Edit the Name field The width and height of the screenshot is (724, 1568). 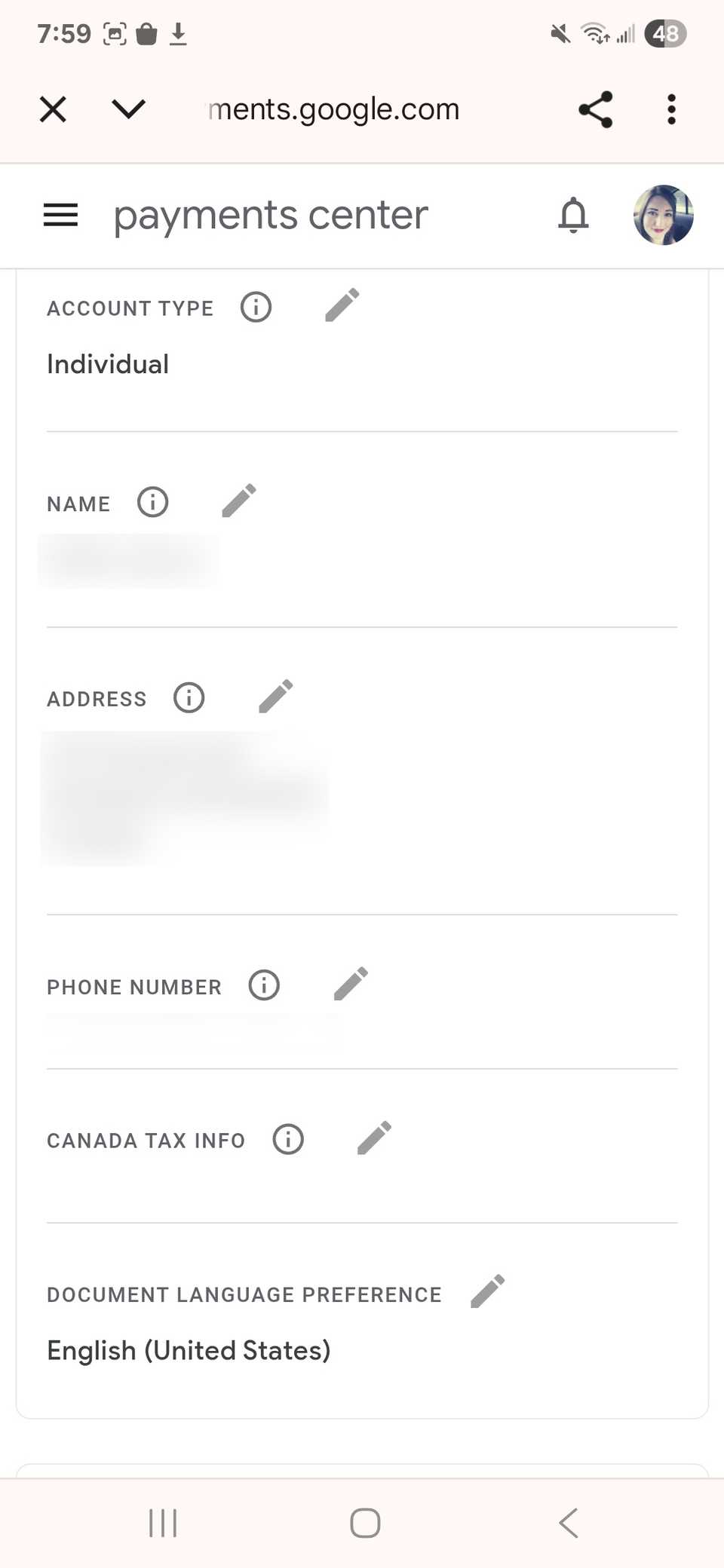click(x=238, y=501)
